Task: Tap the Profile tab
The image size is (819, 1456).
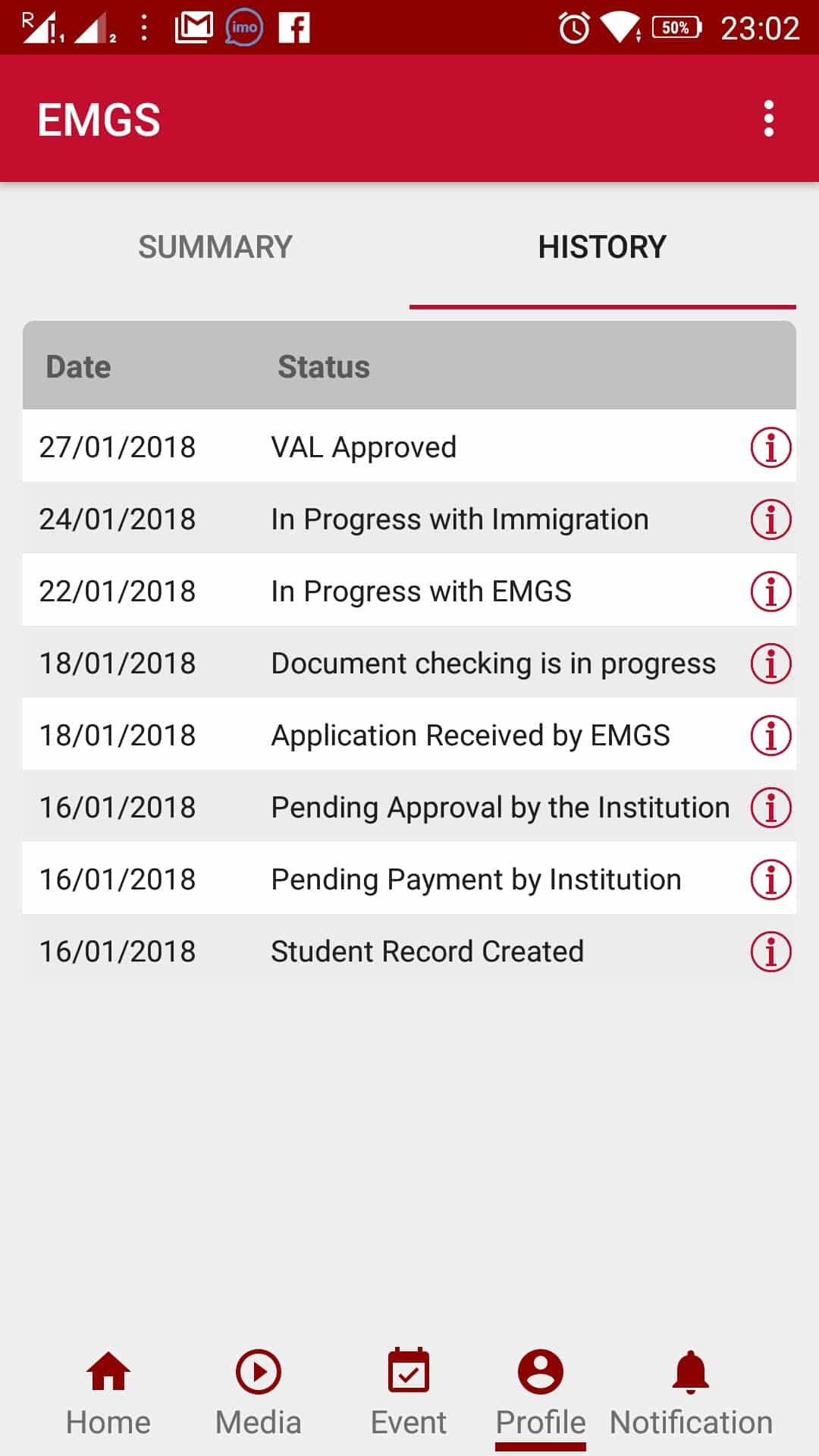Action: 540,1394
